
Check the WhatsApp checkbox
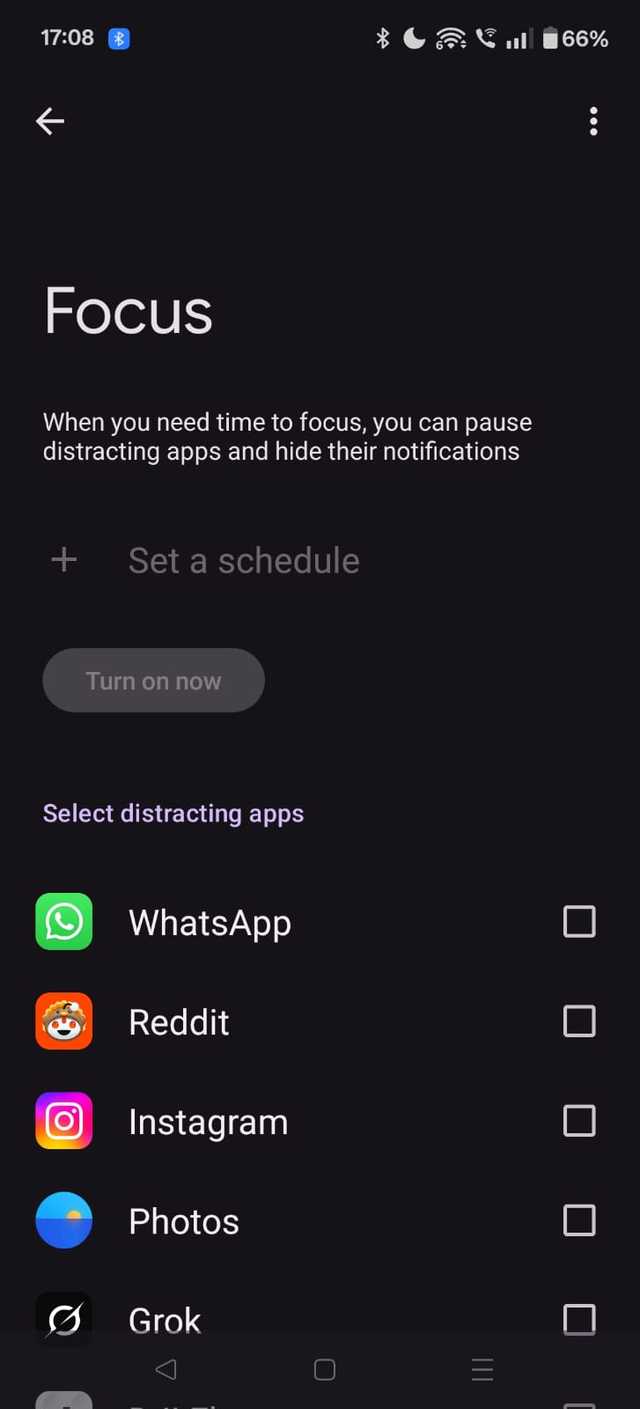tap(579, 921)
